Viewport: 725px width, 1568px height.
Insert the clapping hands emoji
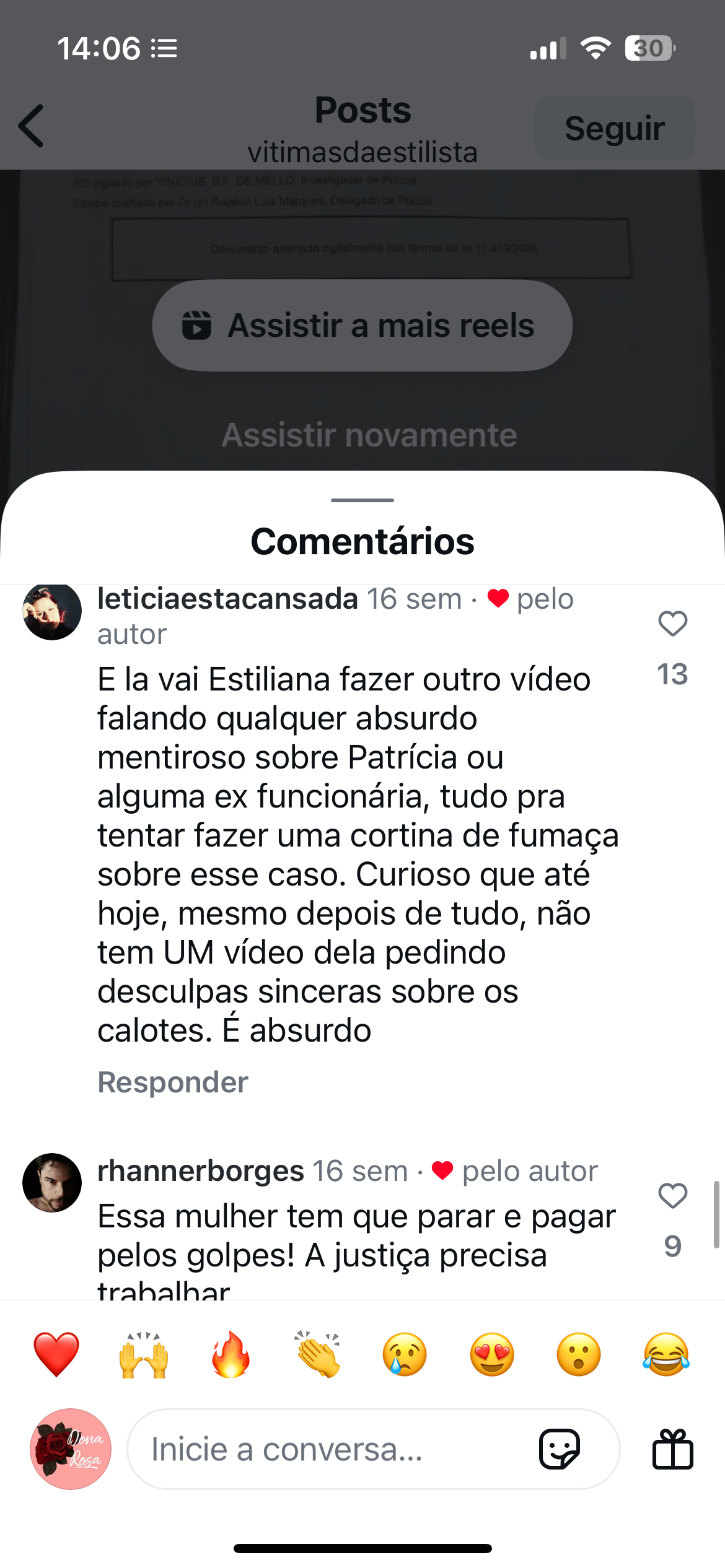pyautogui.click(x=318, y=1354)
